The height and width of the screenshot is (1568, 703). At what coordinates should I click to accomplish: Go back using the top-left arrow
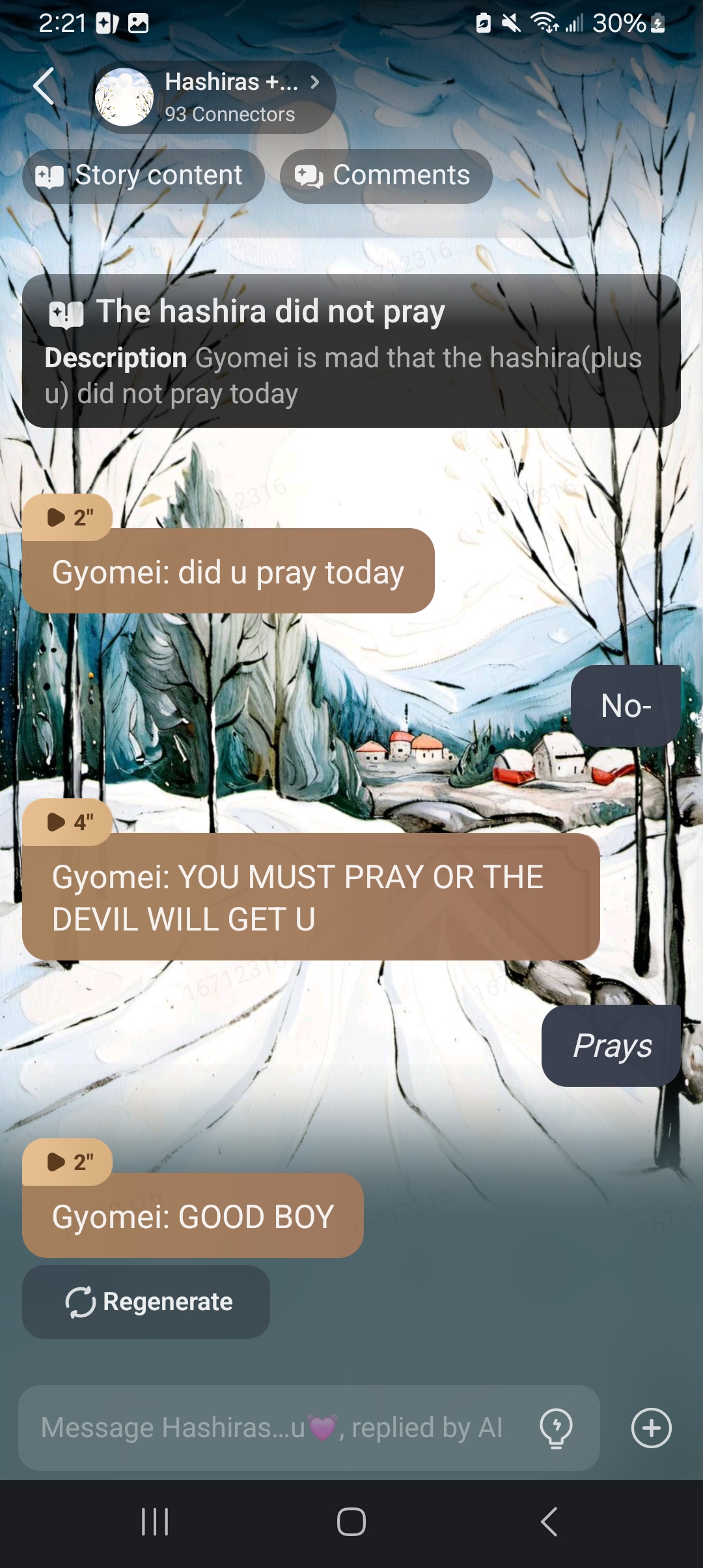click(44, 87)
